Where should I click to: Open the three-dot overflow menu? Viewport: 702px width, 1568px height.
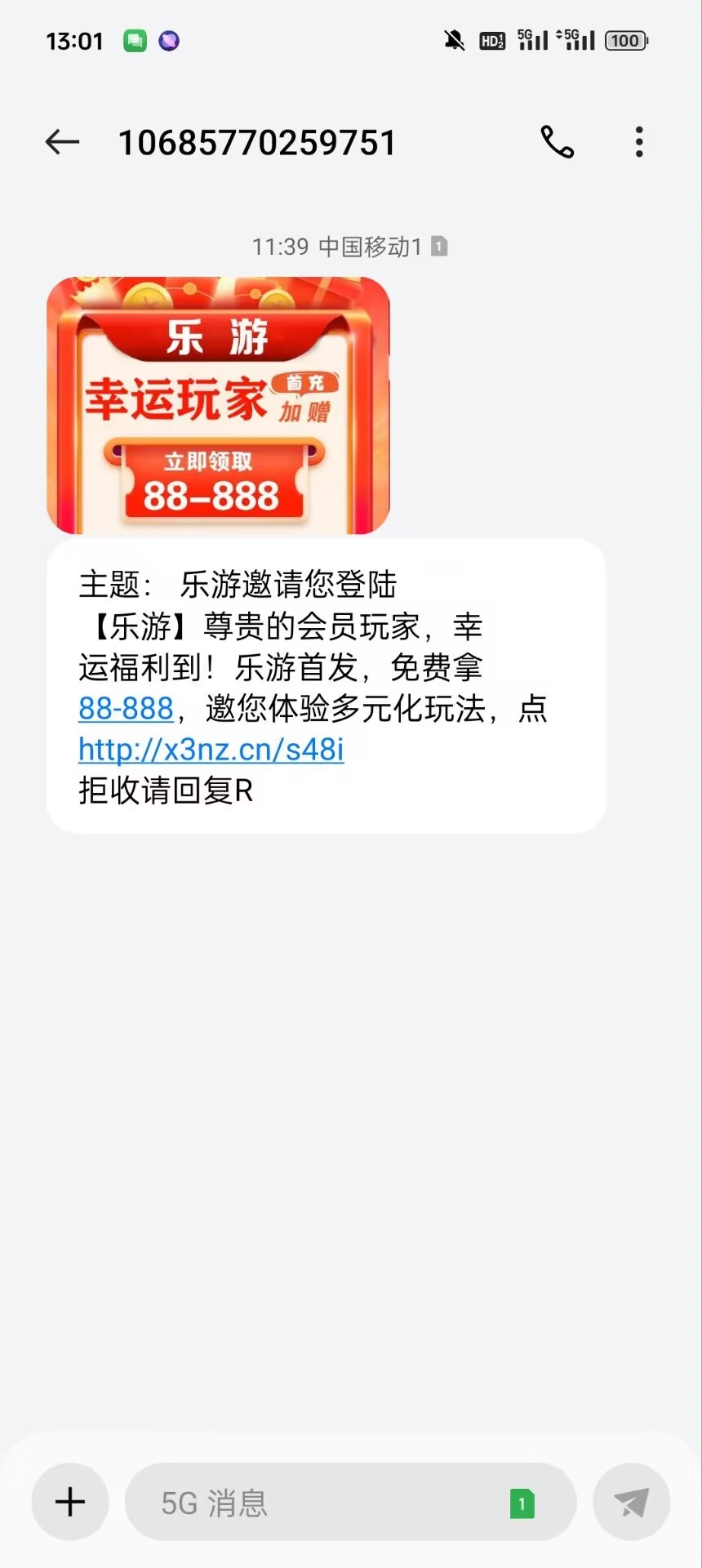[639, 142]
